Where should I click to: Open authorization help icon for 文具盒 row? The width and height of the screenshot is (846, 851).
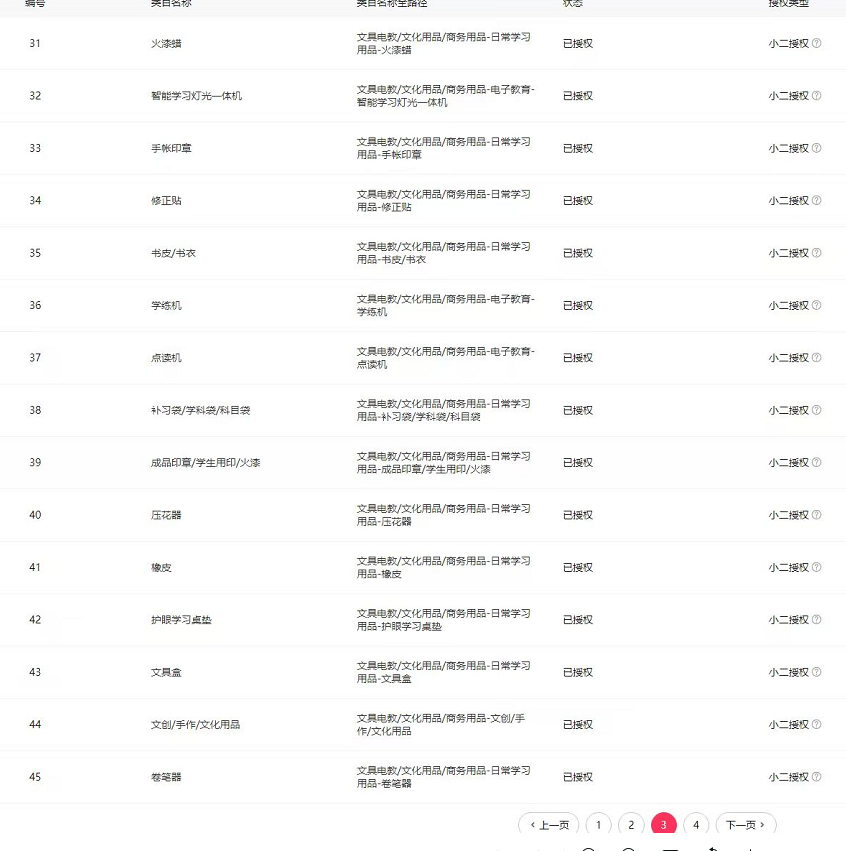(x=817, y=672)
